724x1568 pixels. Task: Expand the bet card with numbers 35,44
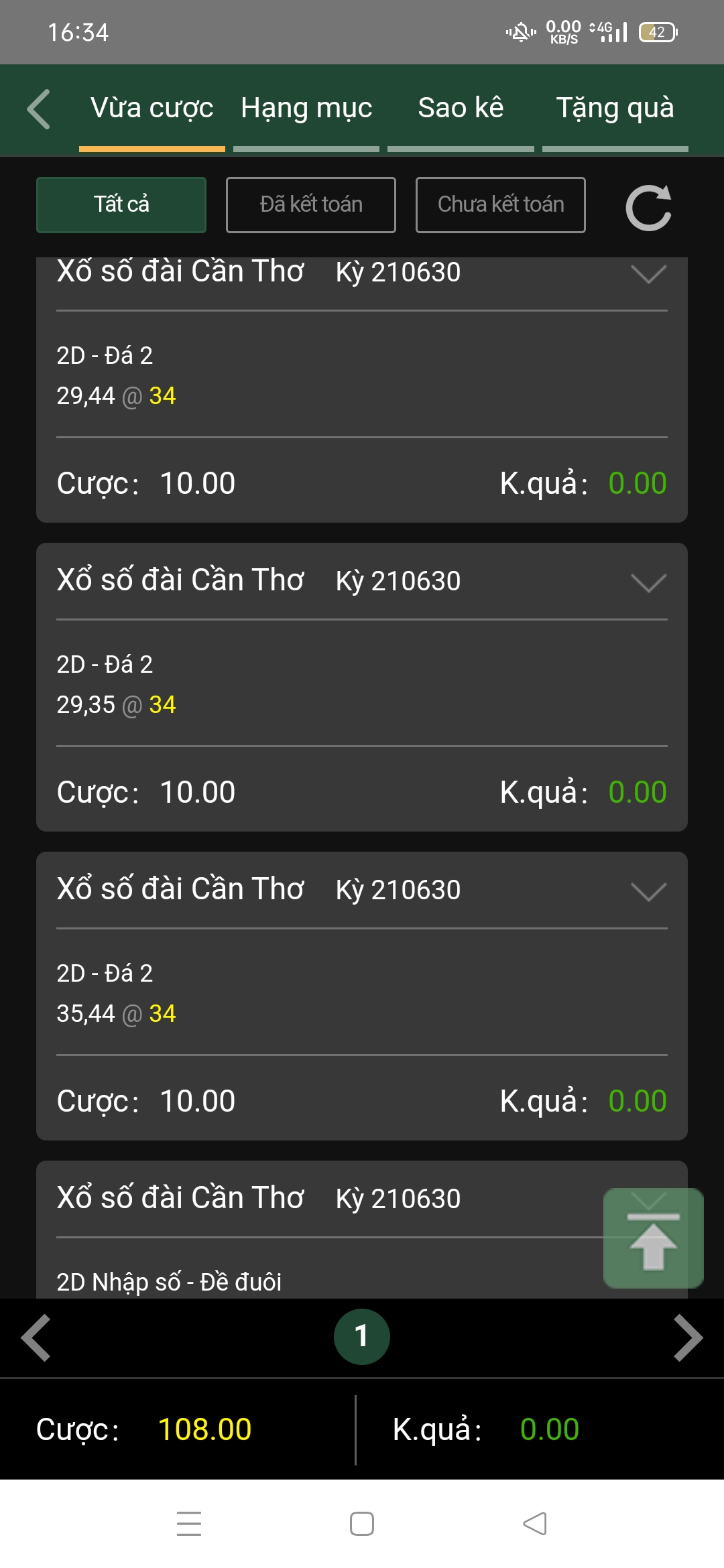pos(648,891)
